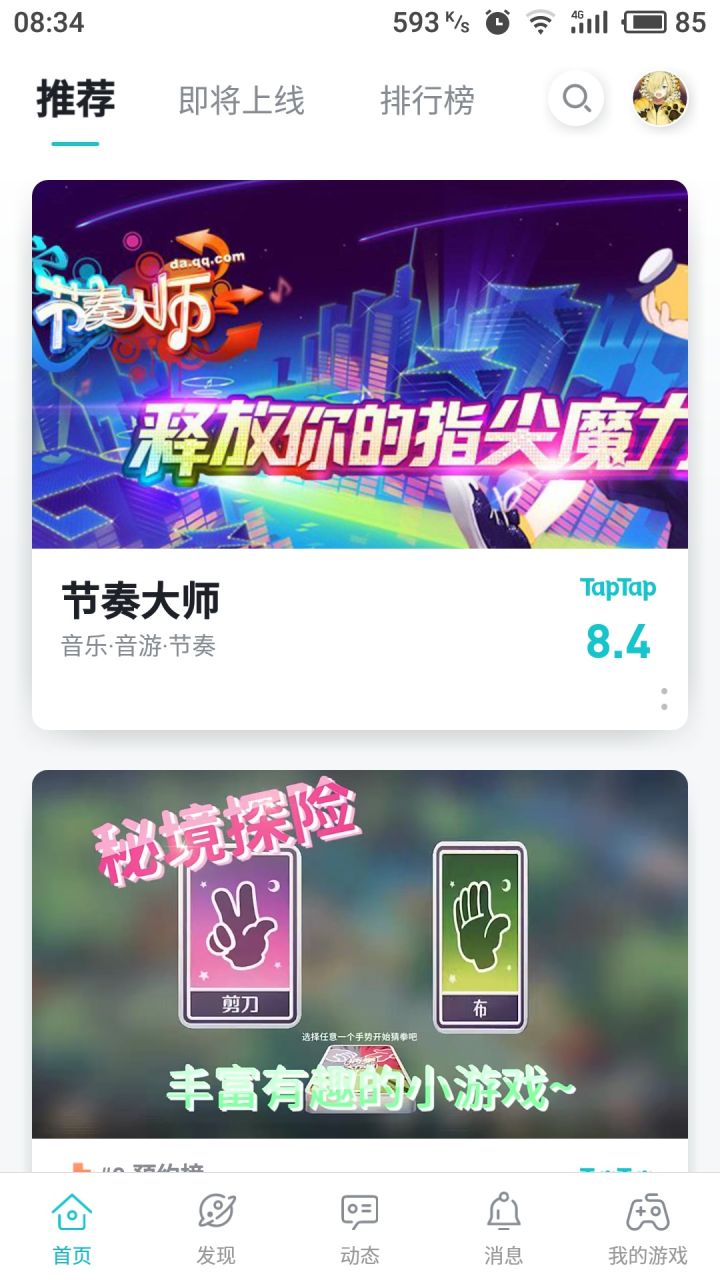Open 我的游戏 my games section
This screenshot has height=1280, width=720.
[x=647, y=1225]
